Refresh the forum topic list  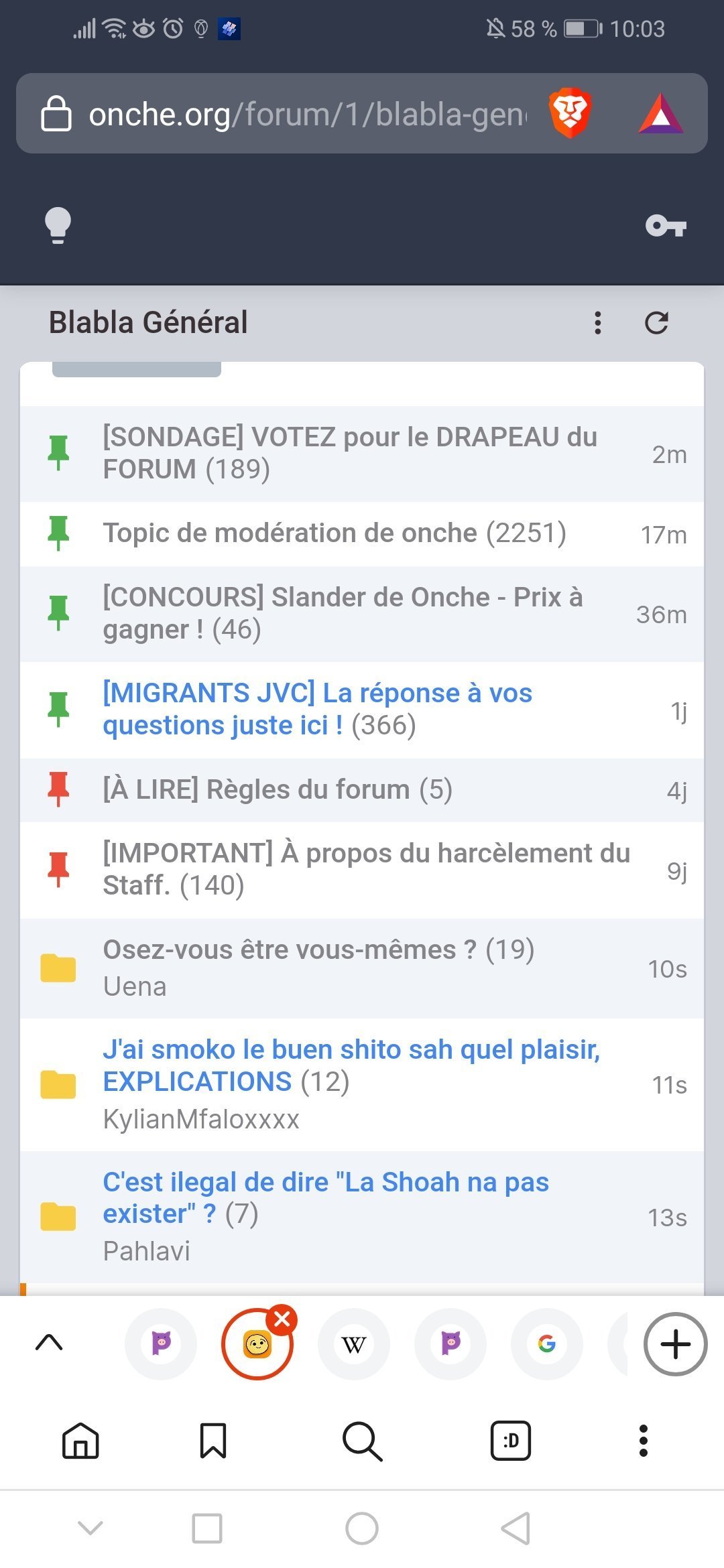pyautogui.click(x=656, y=323)
